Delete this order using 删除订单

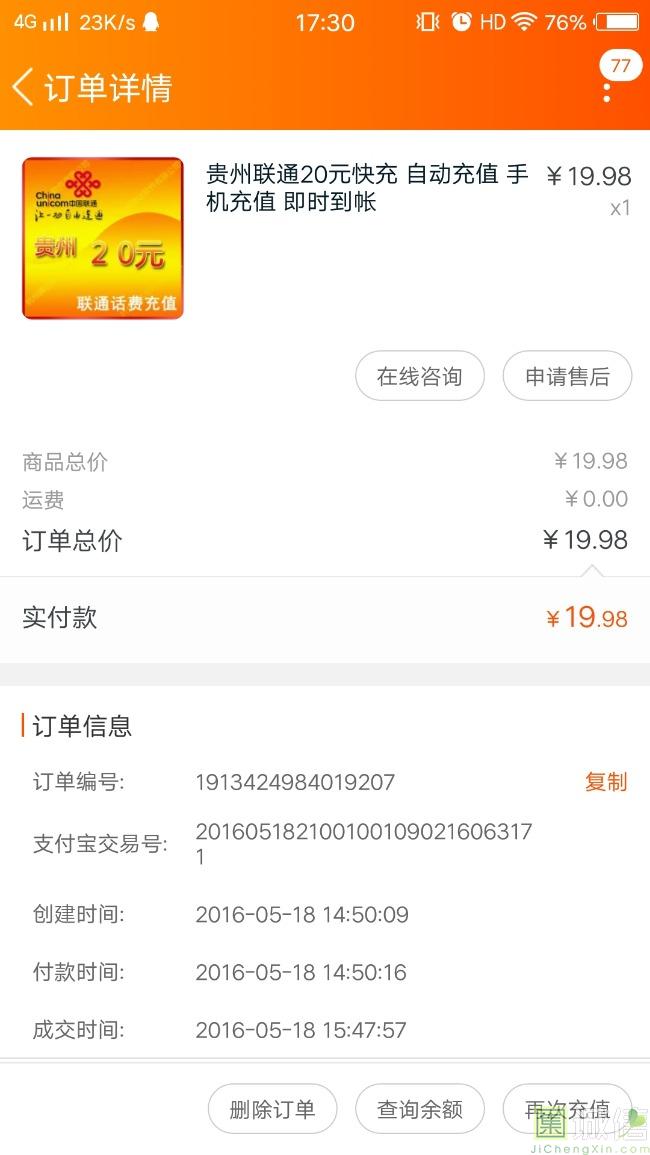coord(272,1109)
